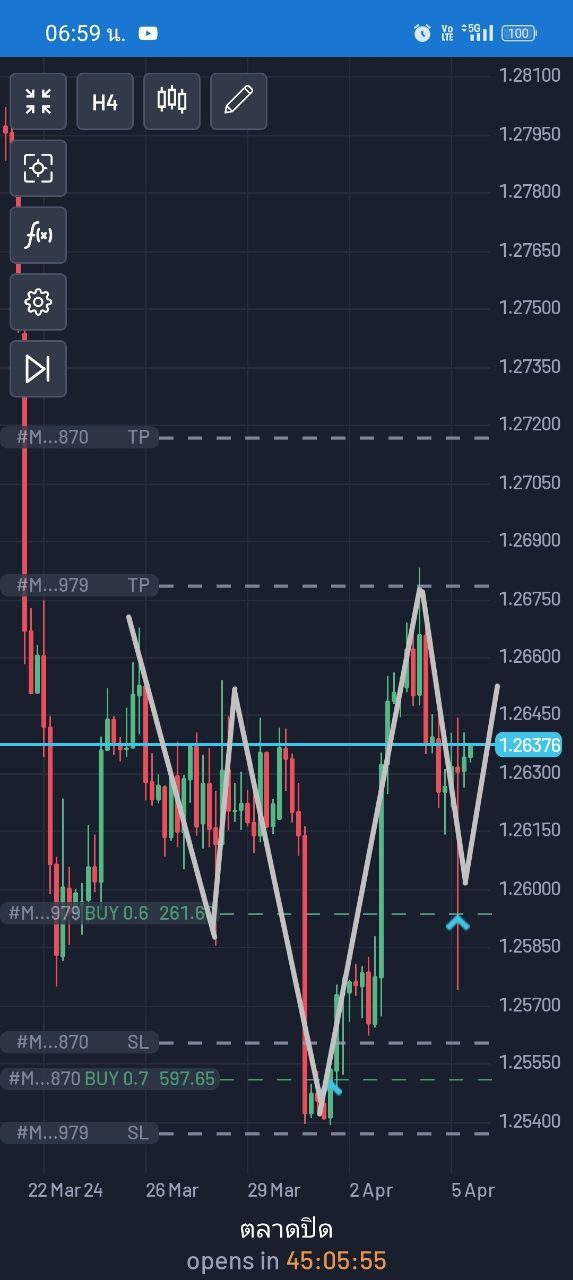Select the #M…870 TP level label
This screenshot has width=573, height=1280.
80,437
